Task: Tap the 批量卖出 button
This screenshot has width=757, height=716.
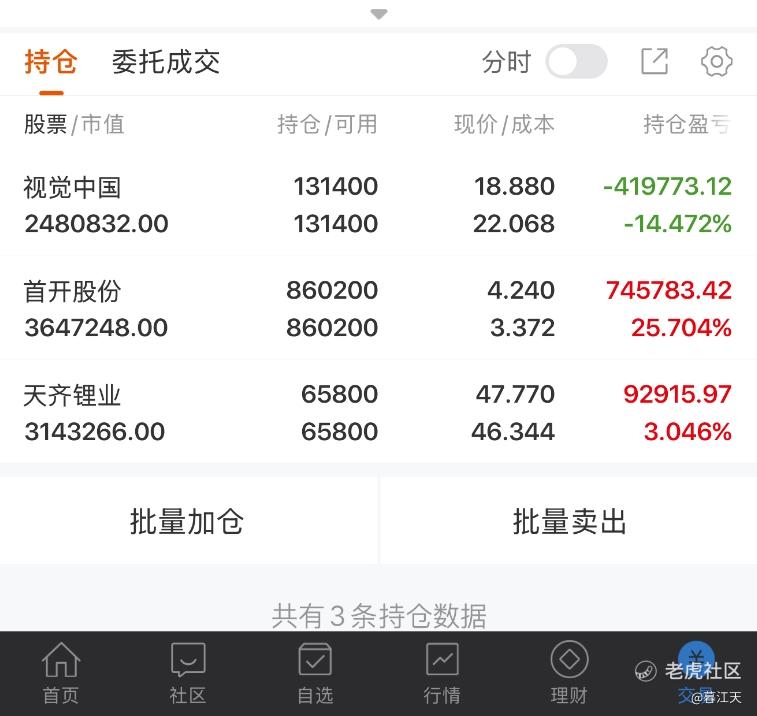Action: coord(569,520)
